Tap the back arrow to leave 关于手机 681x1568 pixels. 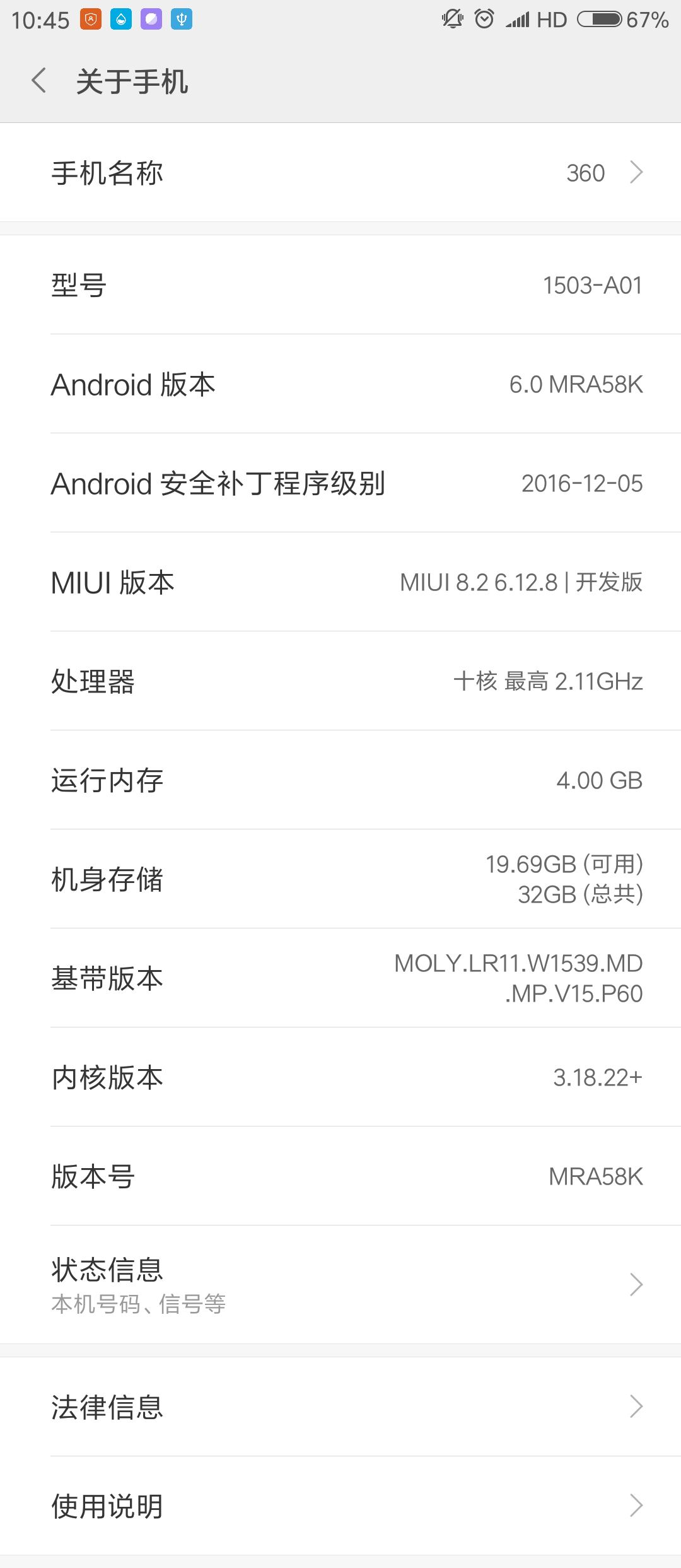click(39, 81)
